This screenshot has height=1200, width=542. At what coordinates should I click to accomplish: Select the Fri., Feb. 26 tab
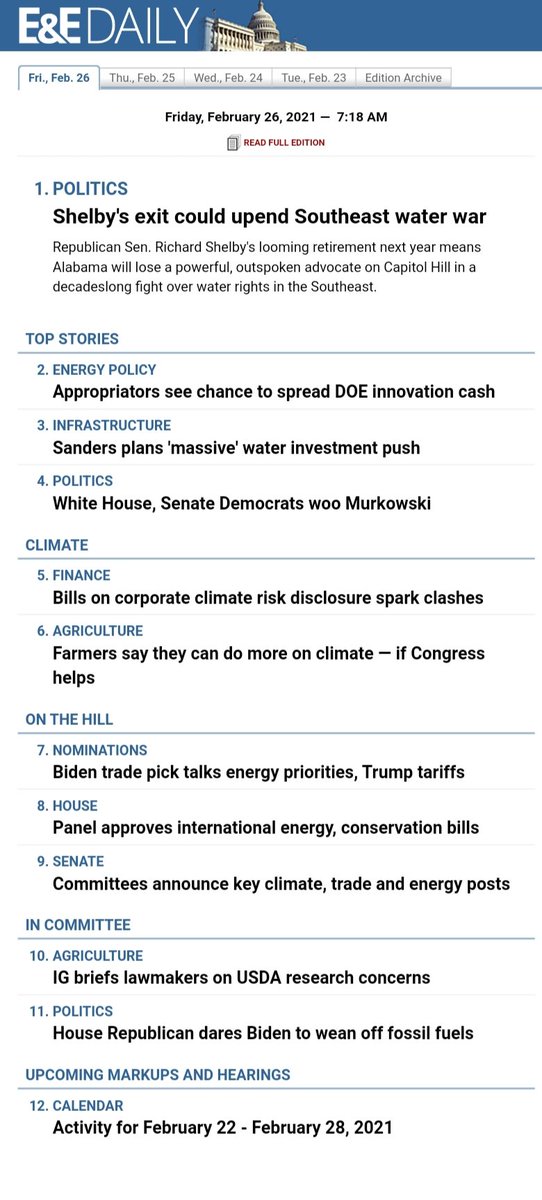59,78
